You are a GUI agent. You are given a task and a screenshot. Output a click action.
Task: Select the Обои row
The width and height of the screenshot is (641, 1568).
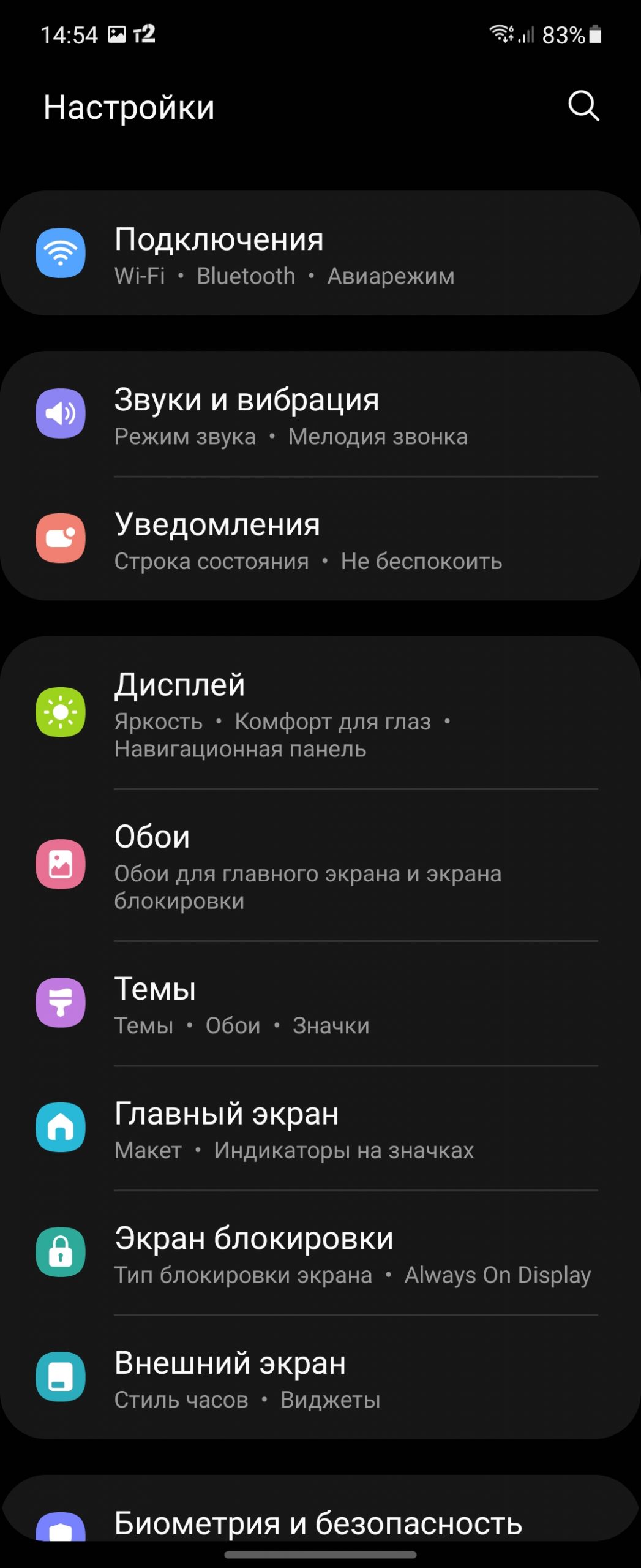coord(320,865)
